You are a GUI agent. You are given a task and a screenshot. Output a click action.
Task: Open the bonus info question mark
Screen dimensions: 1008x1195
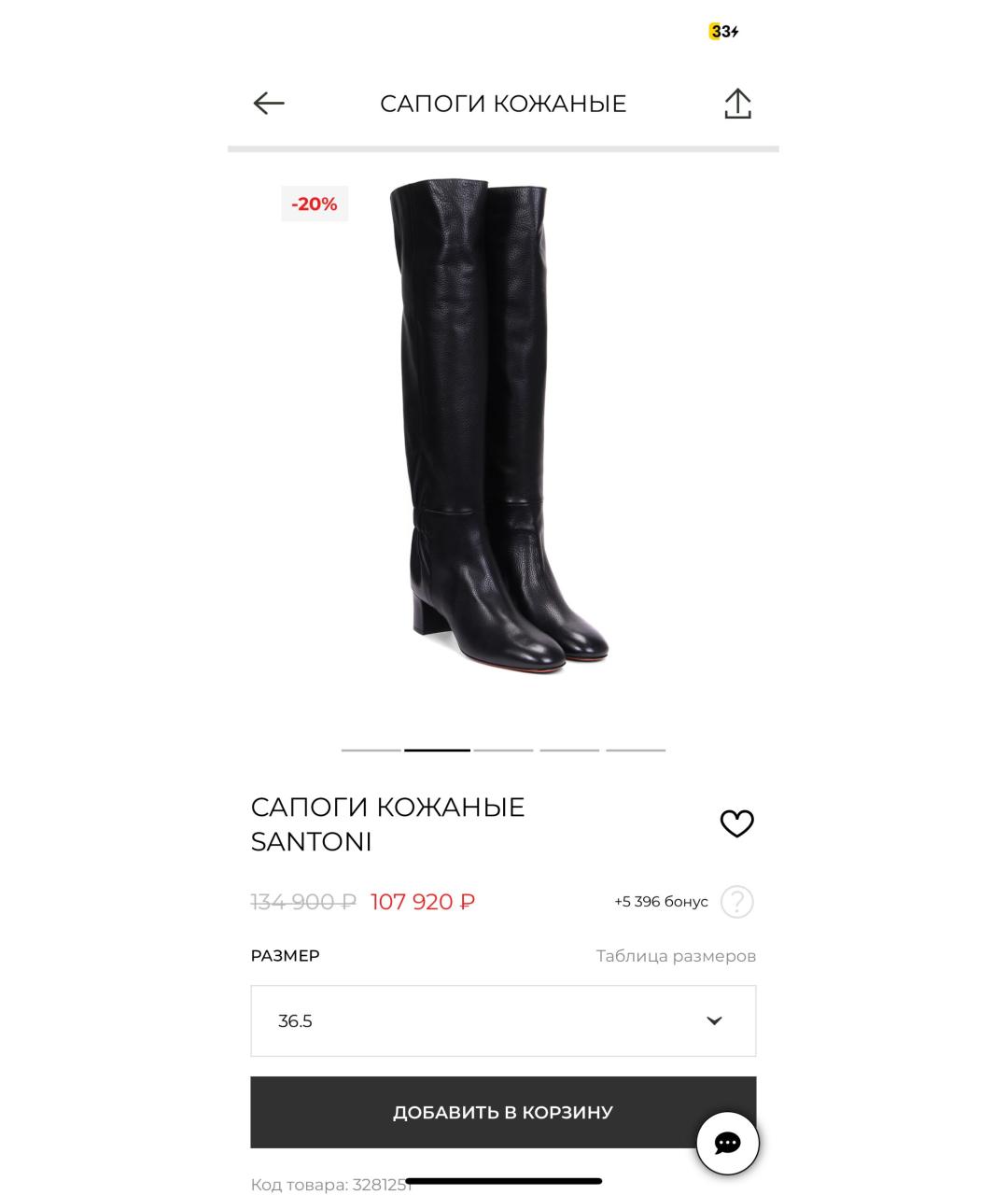point(736,902)
